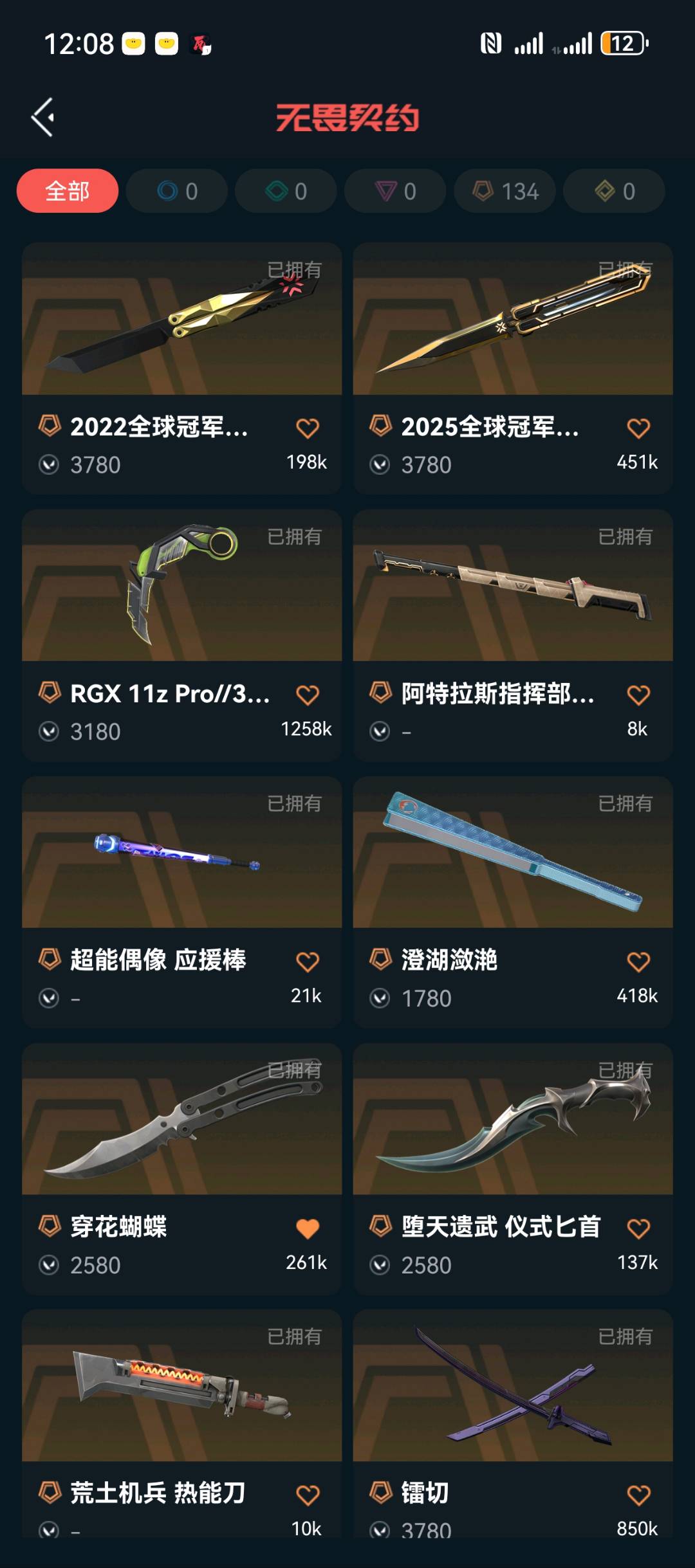Open the 镭切 katana card
The width and height of the screenshot is (695, 1568).
pyautogui.click(x=512, y=1387)
